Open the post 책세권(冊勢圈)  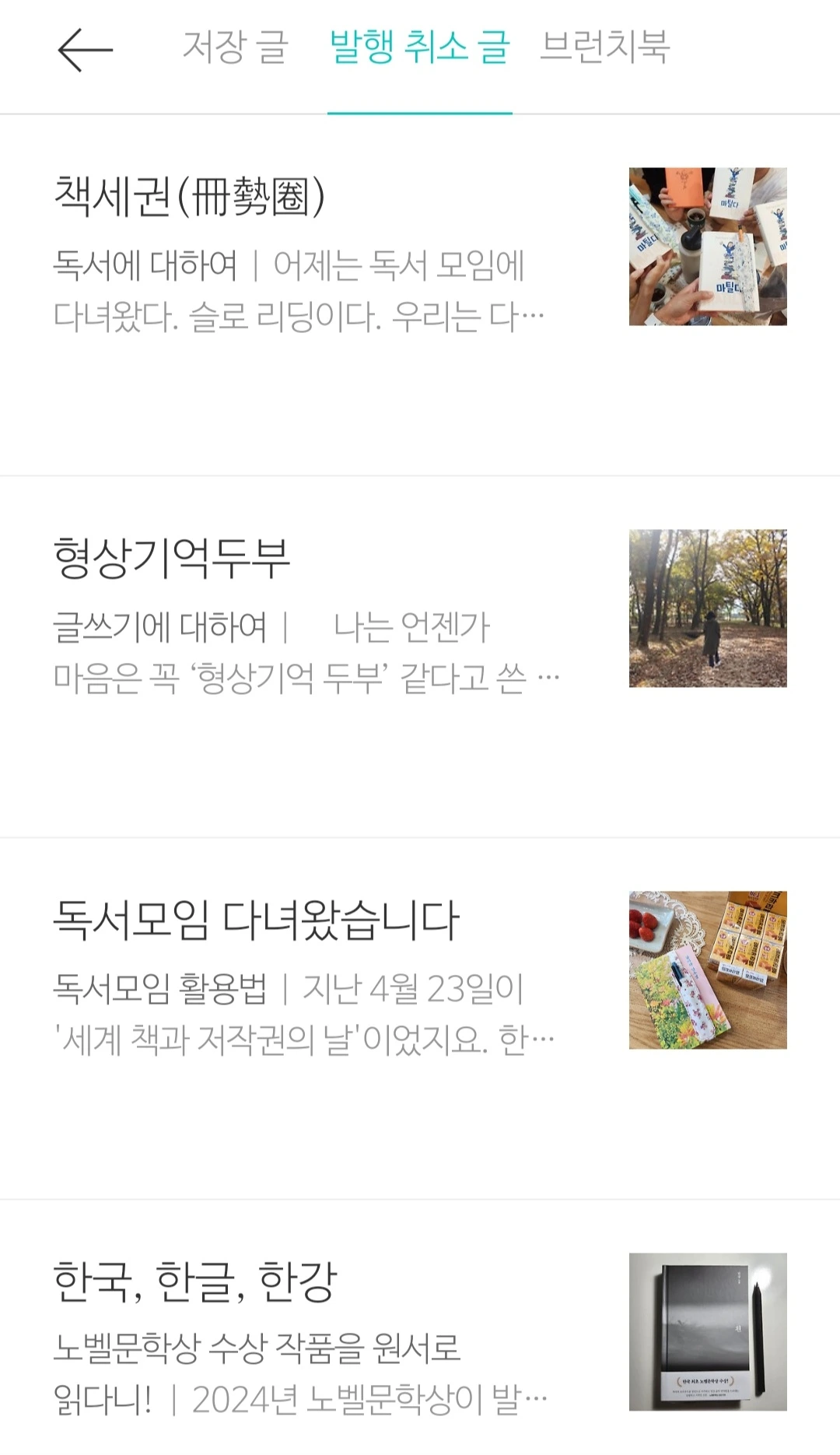click(x=190, y=196)
